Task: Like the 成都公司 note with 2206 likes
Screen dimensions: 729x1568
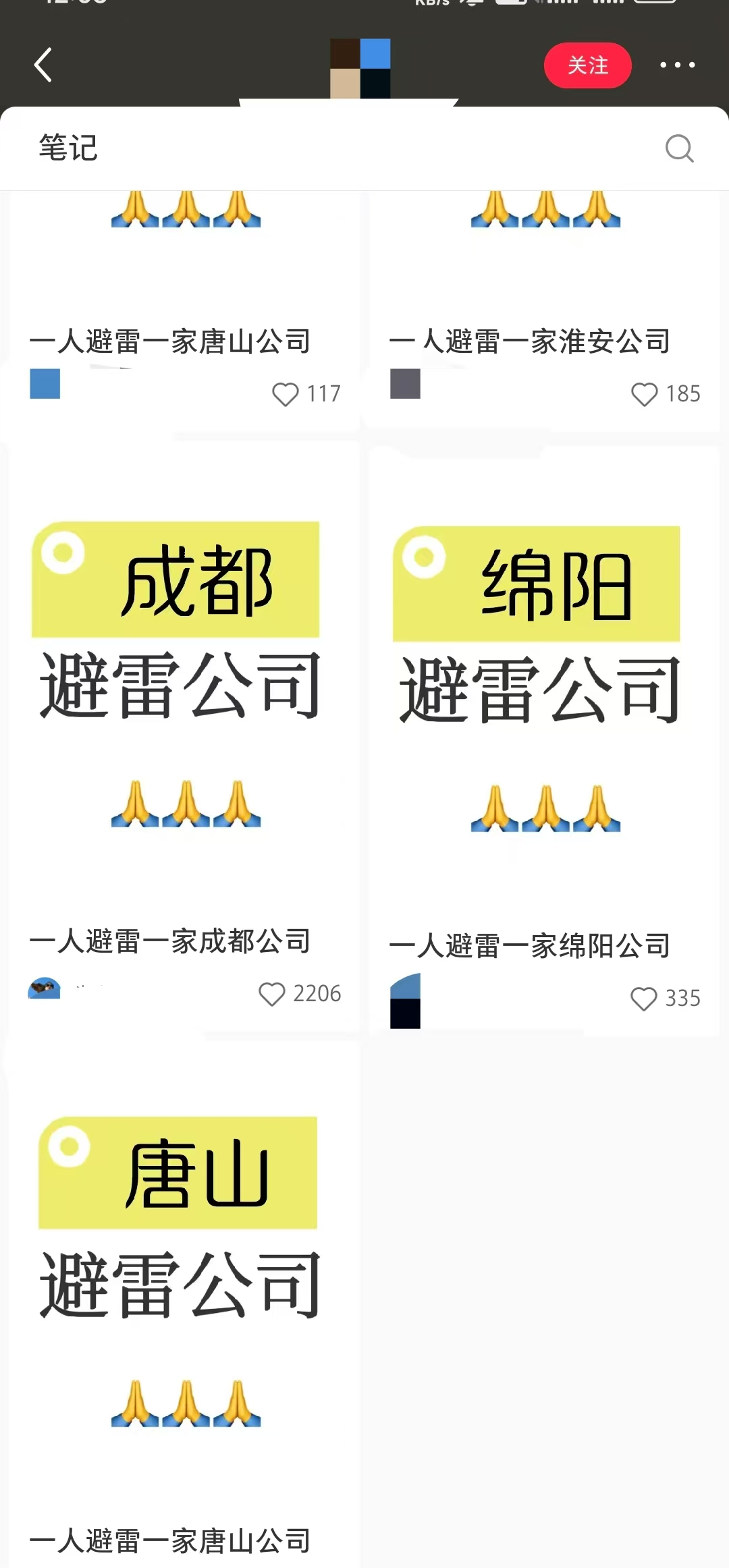Action: 272,994
